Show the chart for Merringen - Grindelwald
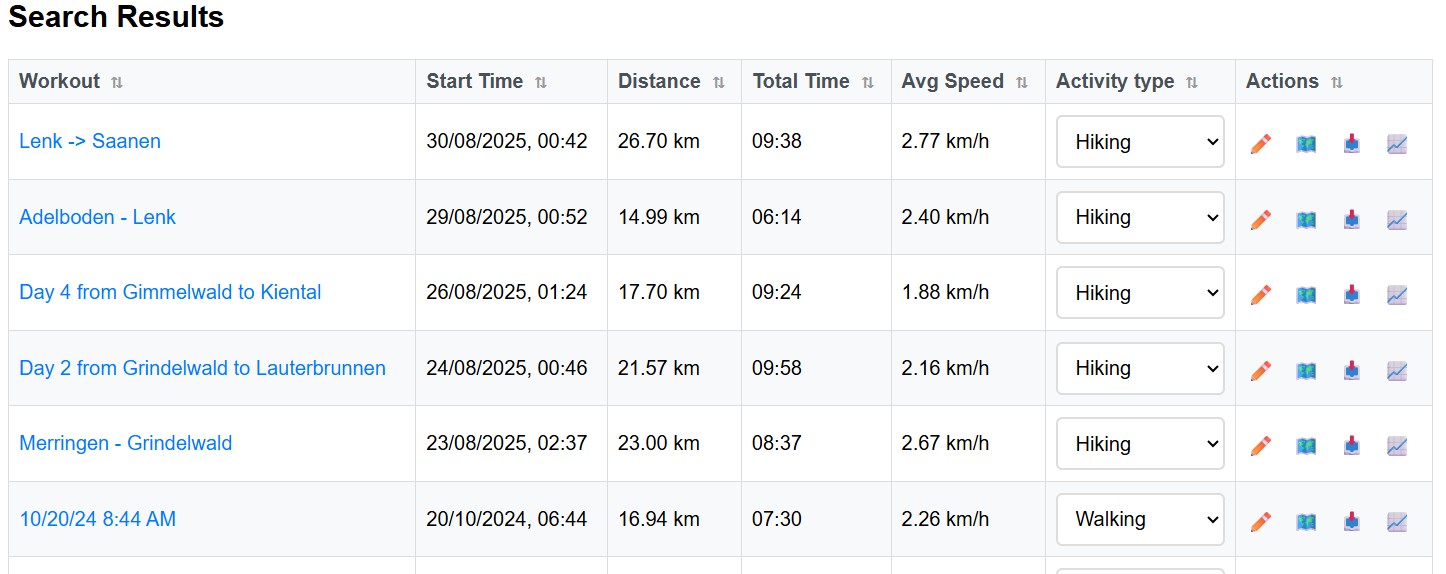 (x=1397, y=445)
